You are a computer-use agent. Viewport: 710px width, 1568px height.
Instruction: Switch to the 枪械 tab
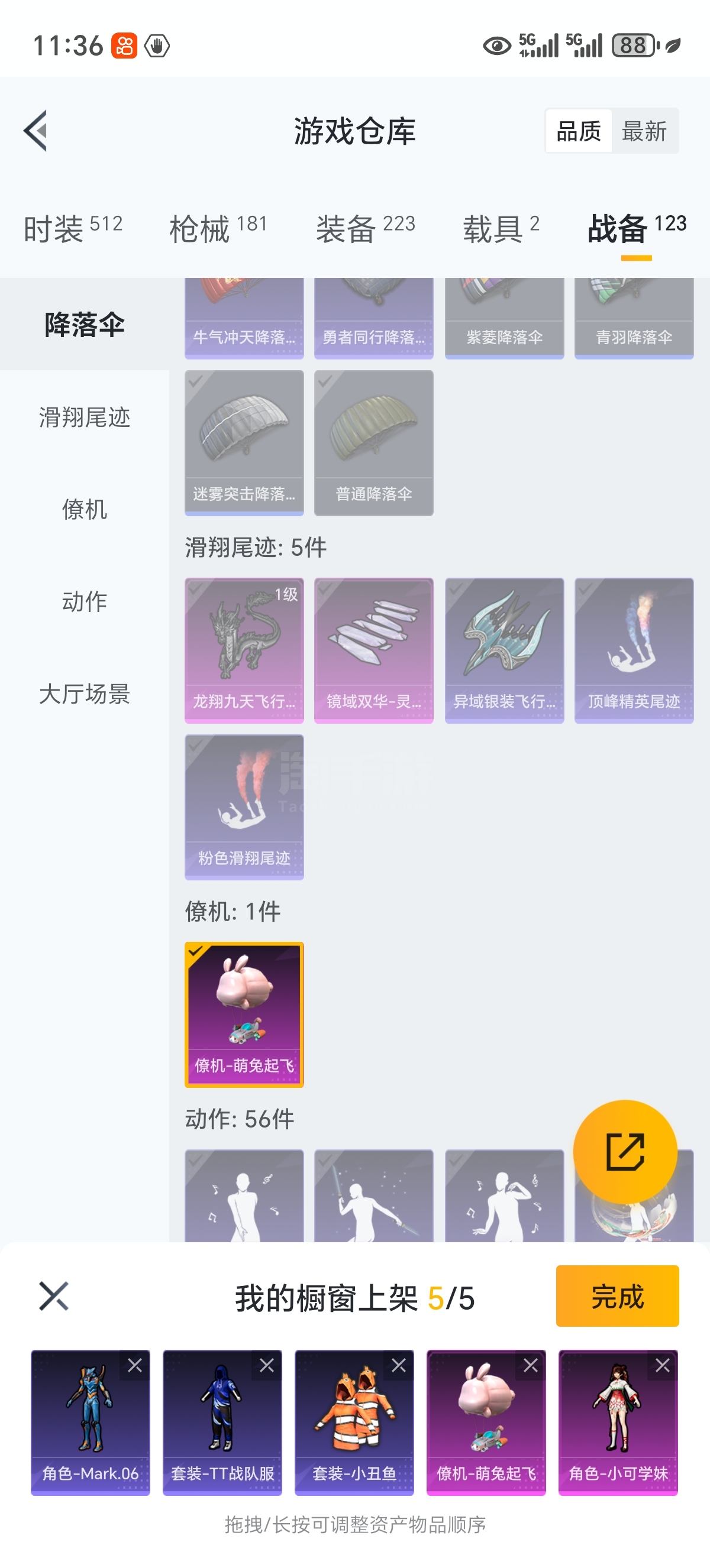coord(218,228)
